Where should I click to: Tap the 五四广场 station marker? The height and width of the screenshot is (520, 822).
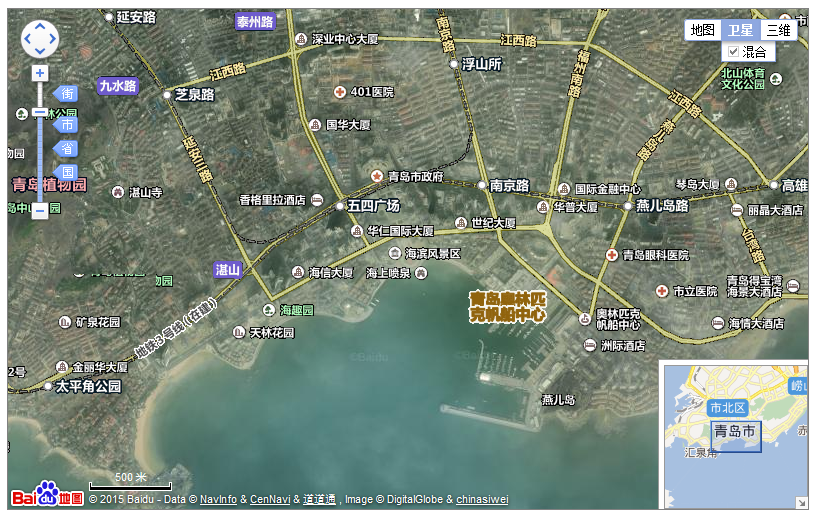[341, 205]
